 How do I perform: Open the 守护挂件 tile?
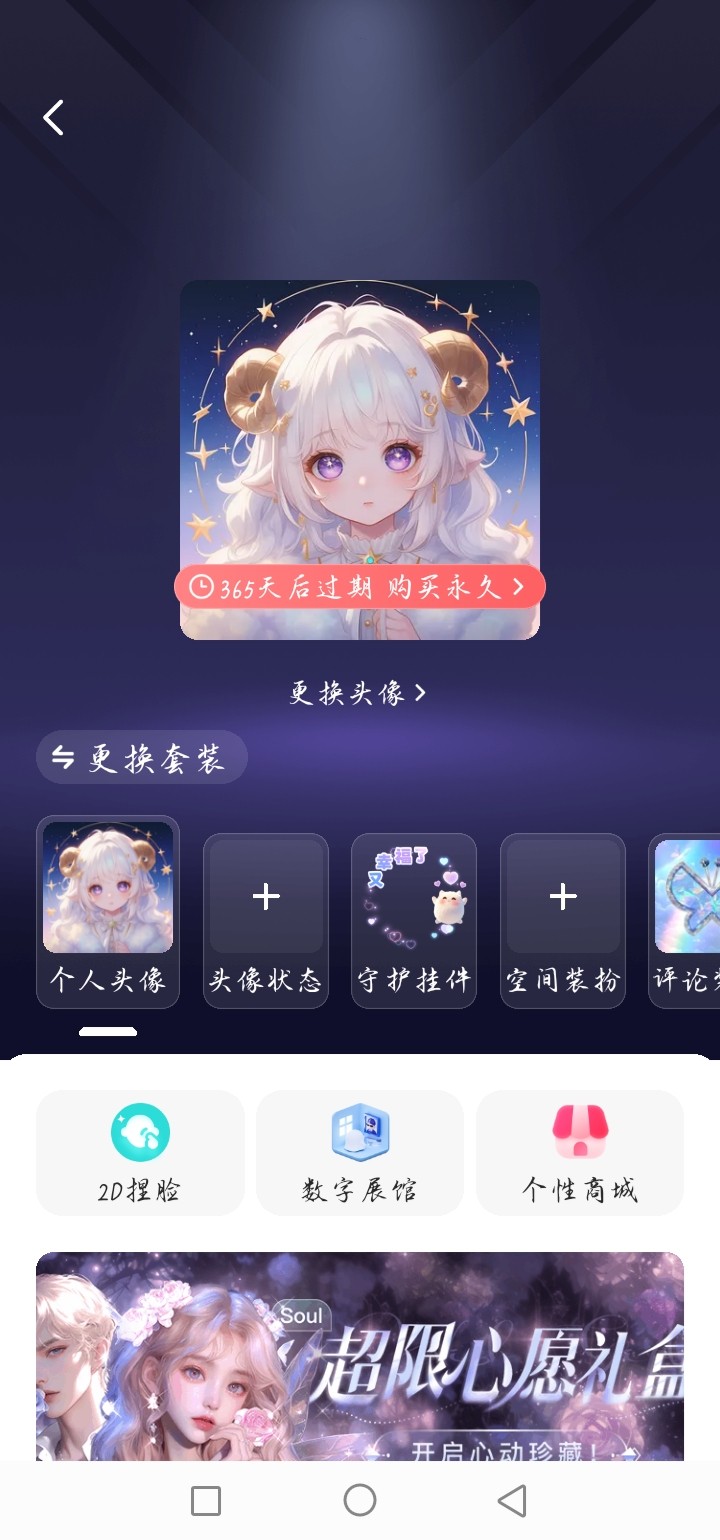(x=414, y=920)
